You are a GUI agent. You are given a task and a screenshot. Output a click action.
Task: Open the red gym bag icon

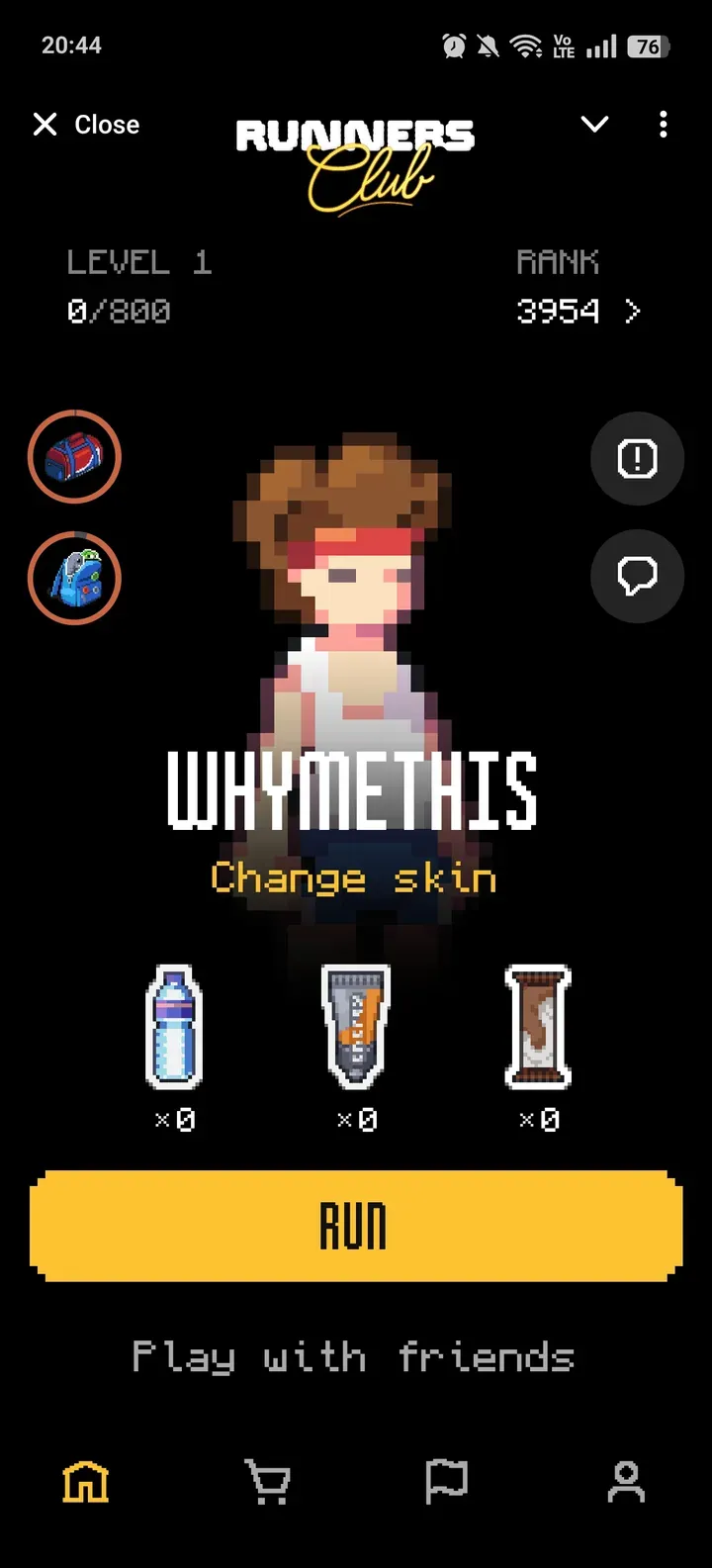coord(74,457)
